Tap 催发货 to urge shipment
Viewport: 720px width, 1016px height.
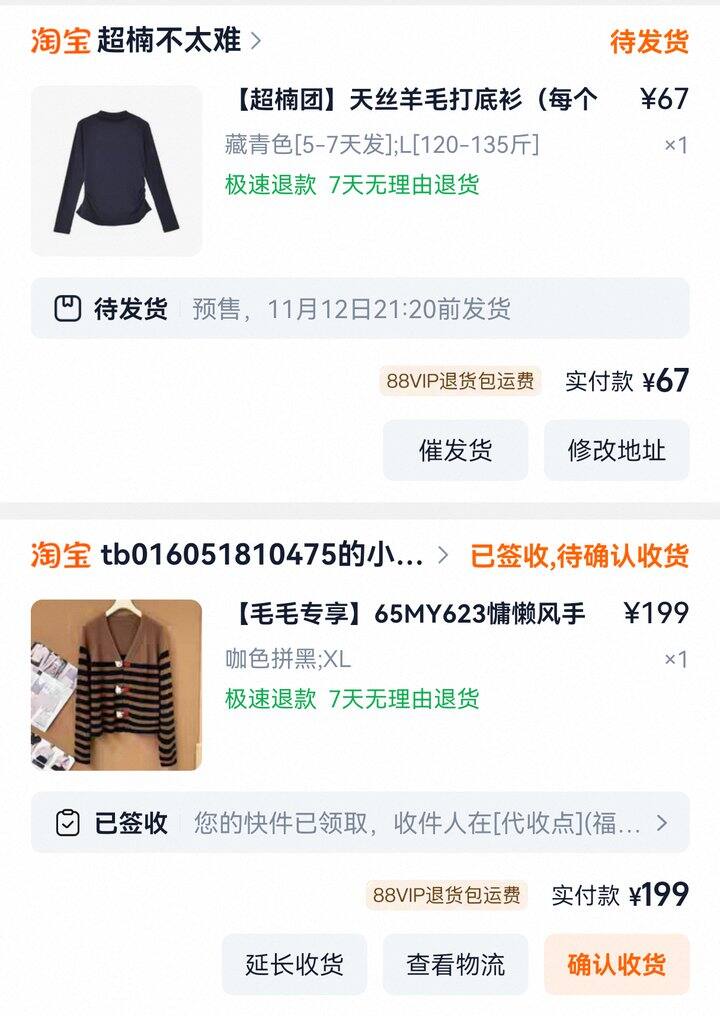pos(455,450)
